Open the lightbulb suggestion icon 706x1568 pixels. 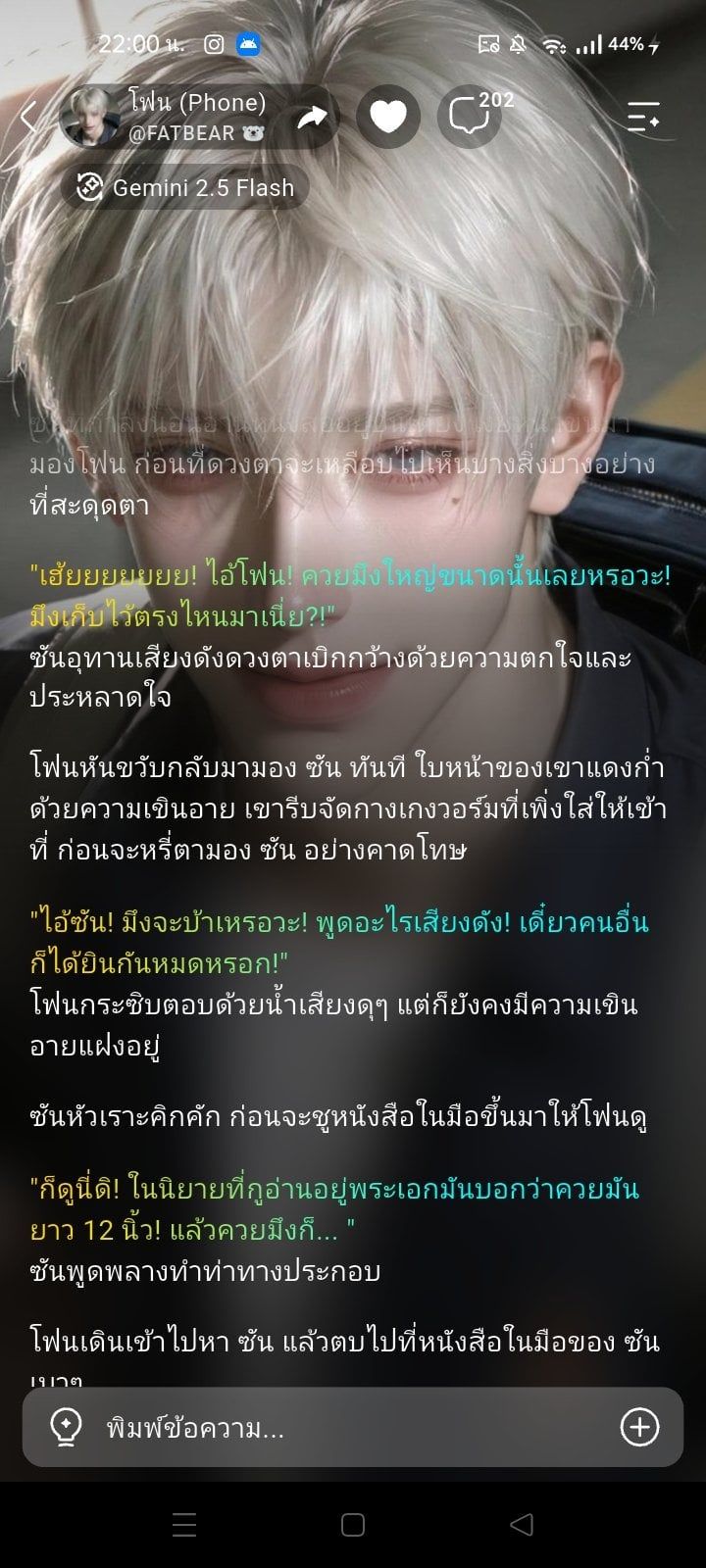click(65, 1428)
